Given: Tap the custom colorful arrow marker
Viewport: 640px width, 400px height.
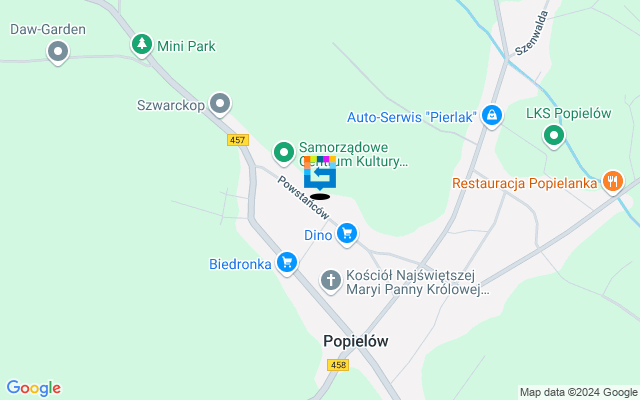Looking at the screenshot, I should (x=320, y=174).
